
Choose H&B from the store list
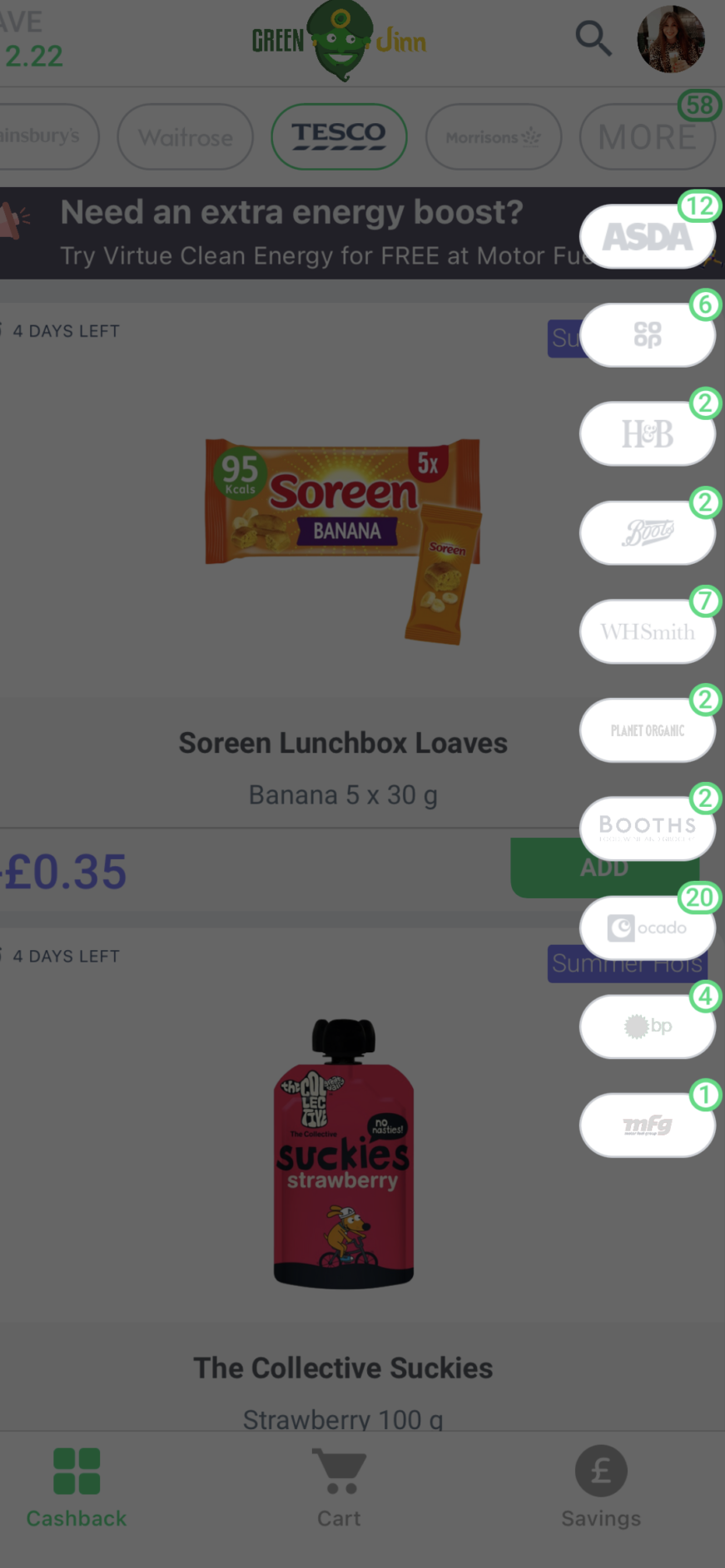648,434
